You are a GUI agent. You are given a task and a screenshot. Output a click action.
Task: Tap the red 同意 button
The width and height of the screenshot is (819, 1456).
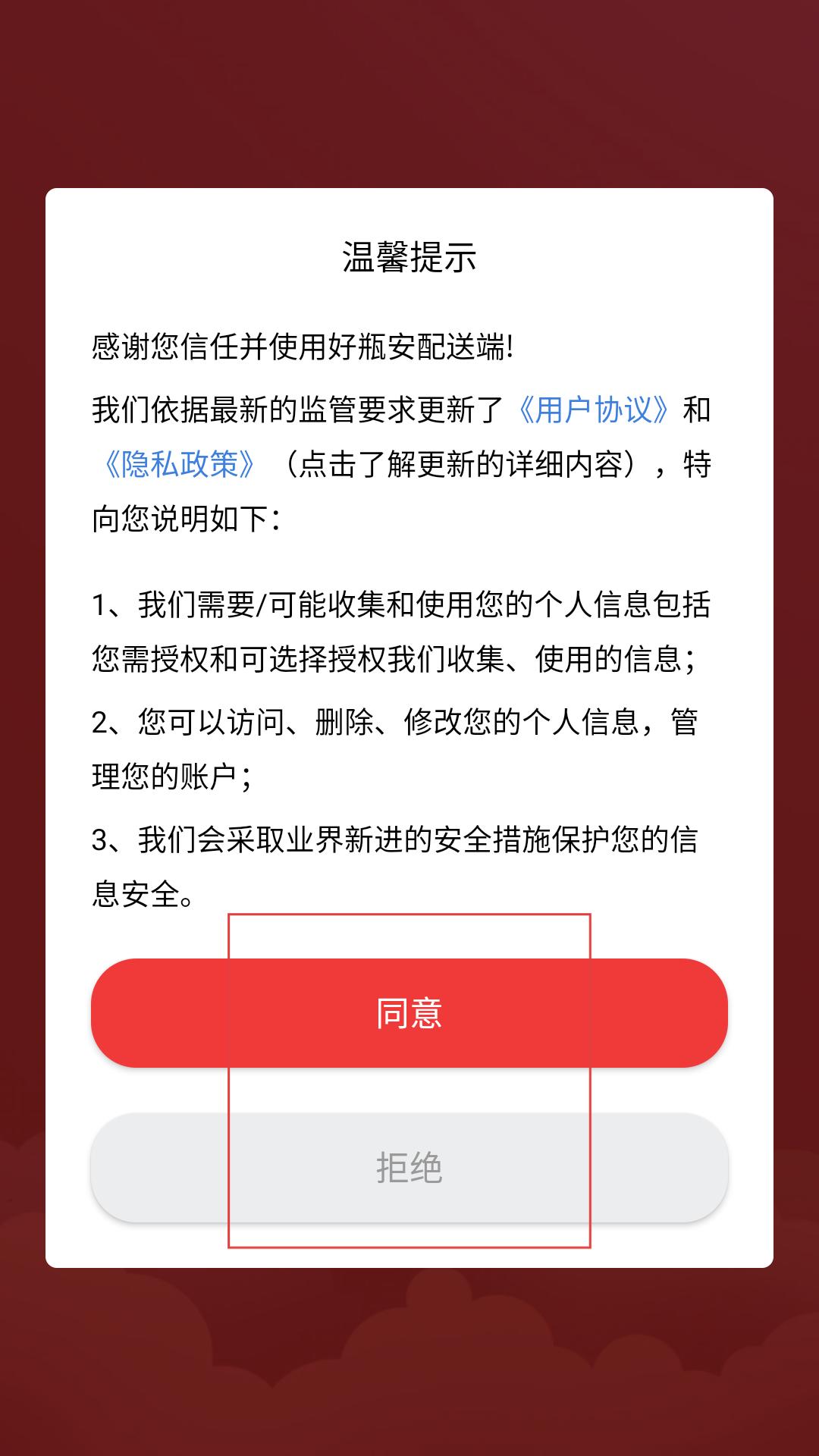point(409,1012)
